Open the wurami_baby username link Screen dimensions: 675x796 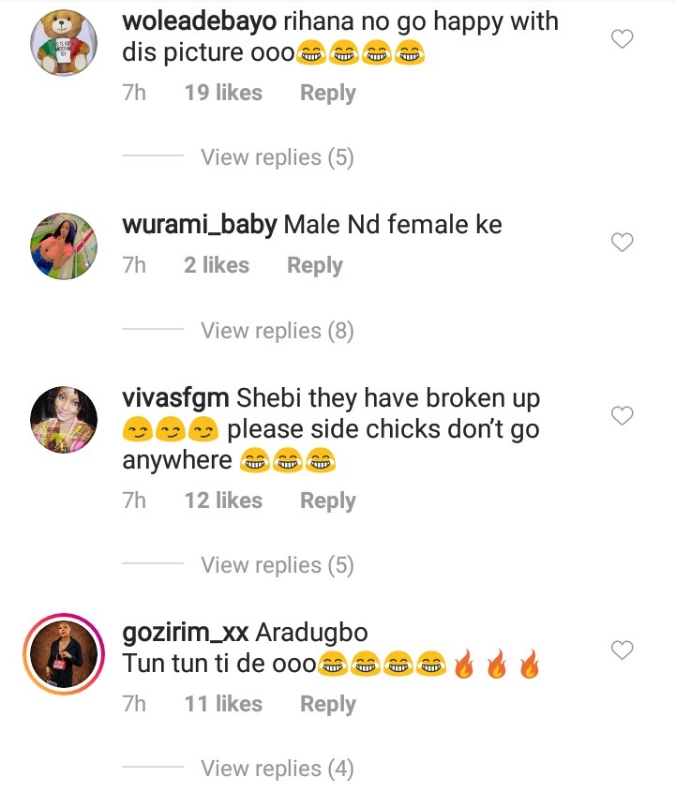click(x=198, y=226)
